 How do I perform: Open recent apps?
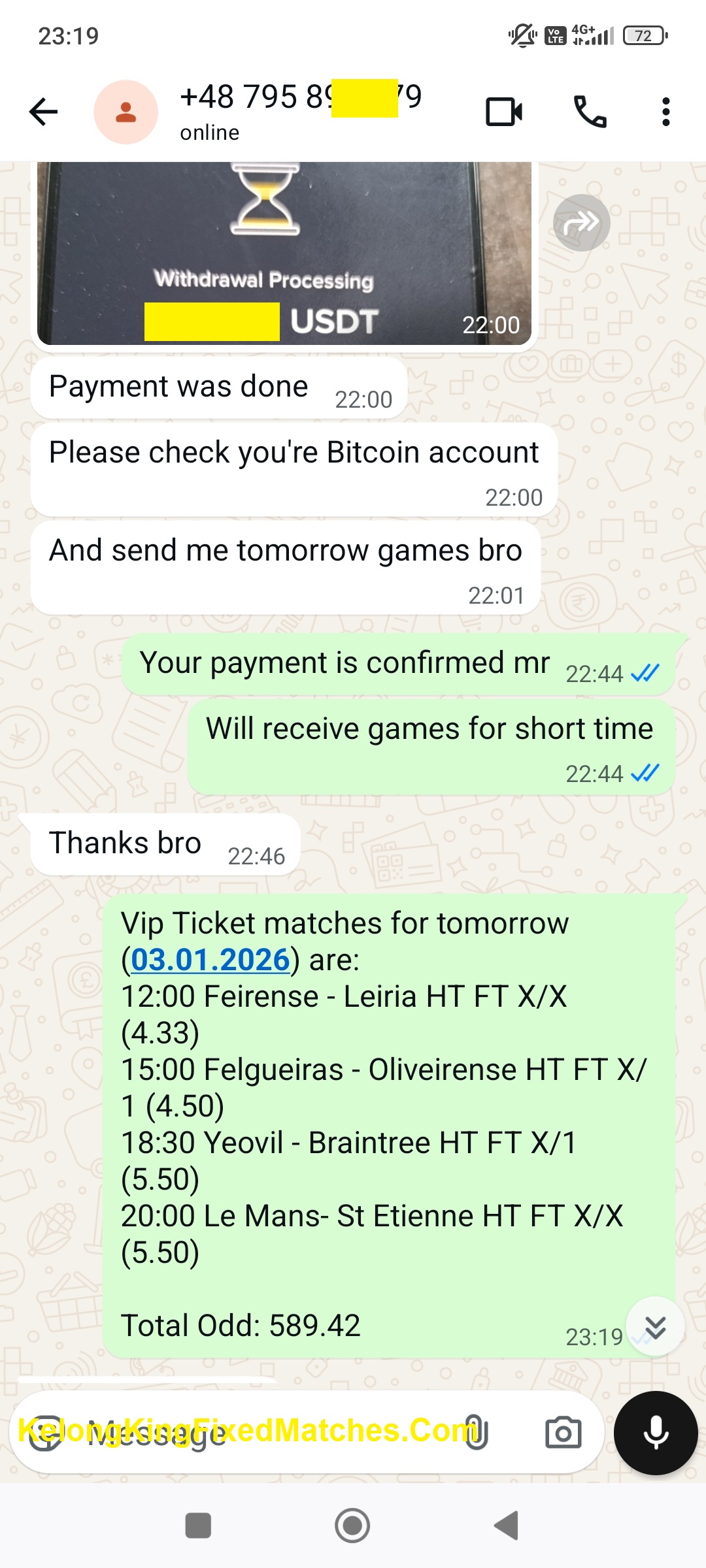tap(198, 1526)
